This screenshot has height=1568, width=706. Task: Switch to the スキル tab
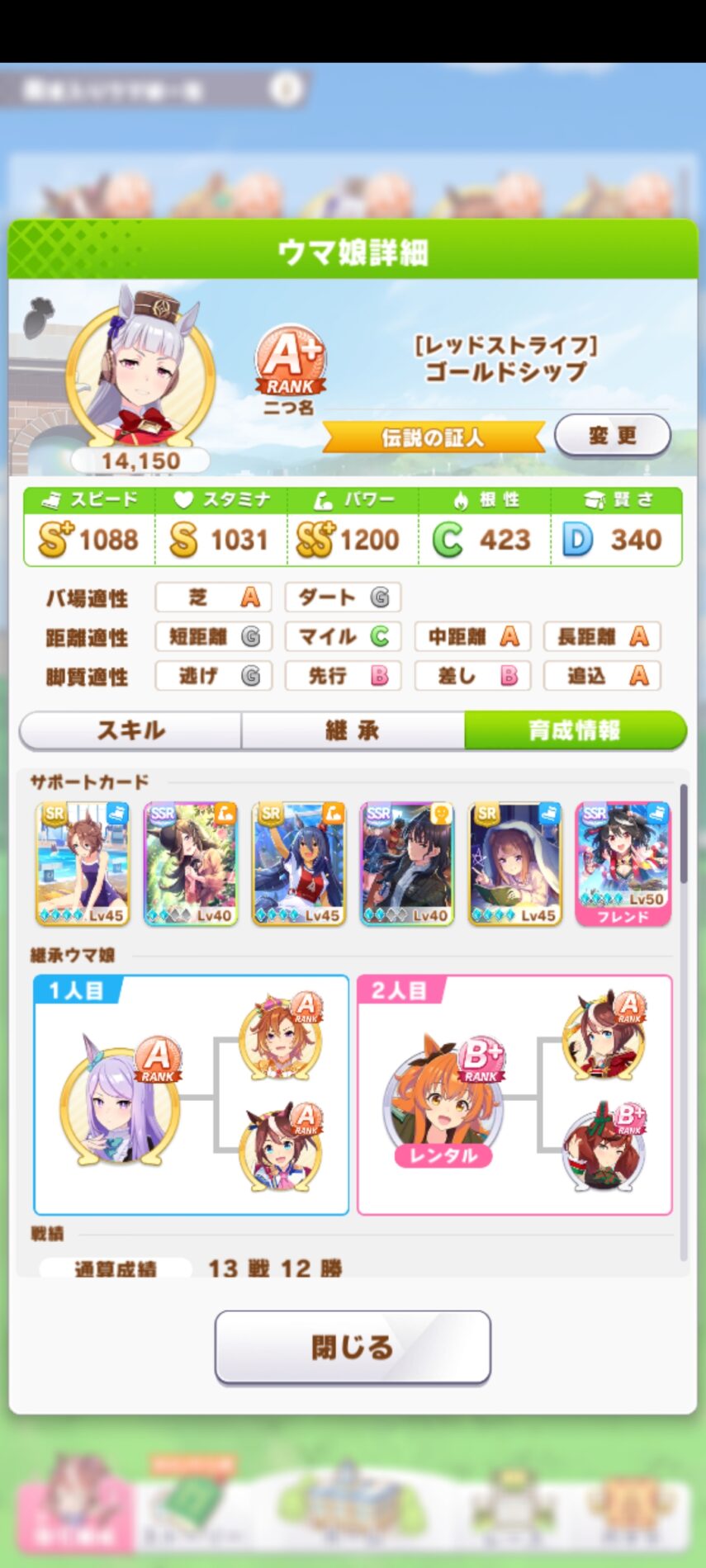click(x=130, y=730)
